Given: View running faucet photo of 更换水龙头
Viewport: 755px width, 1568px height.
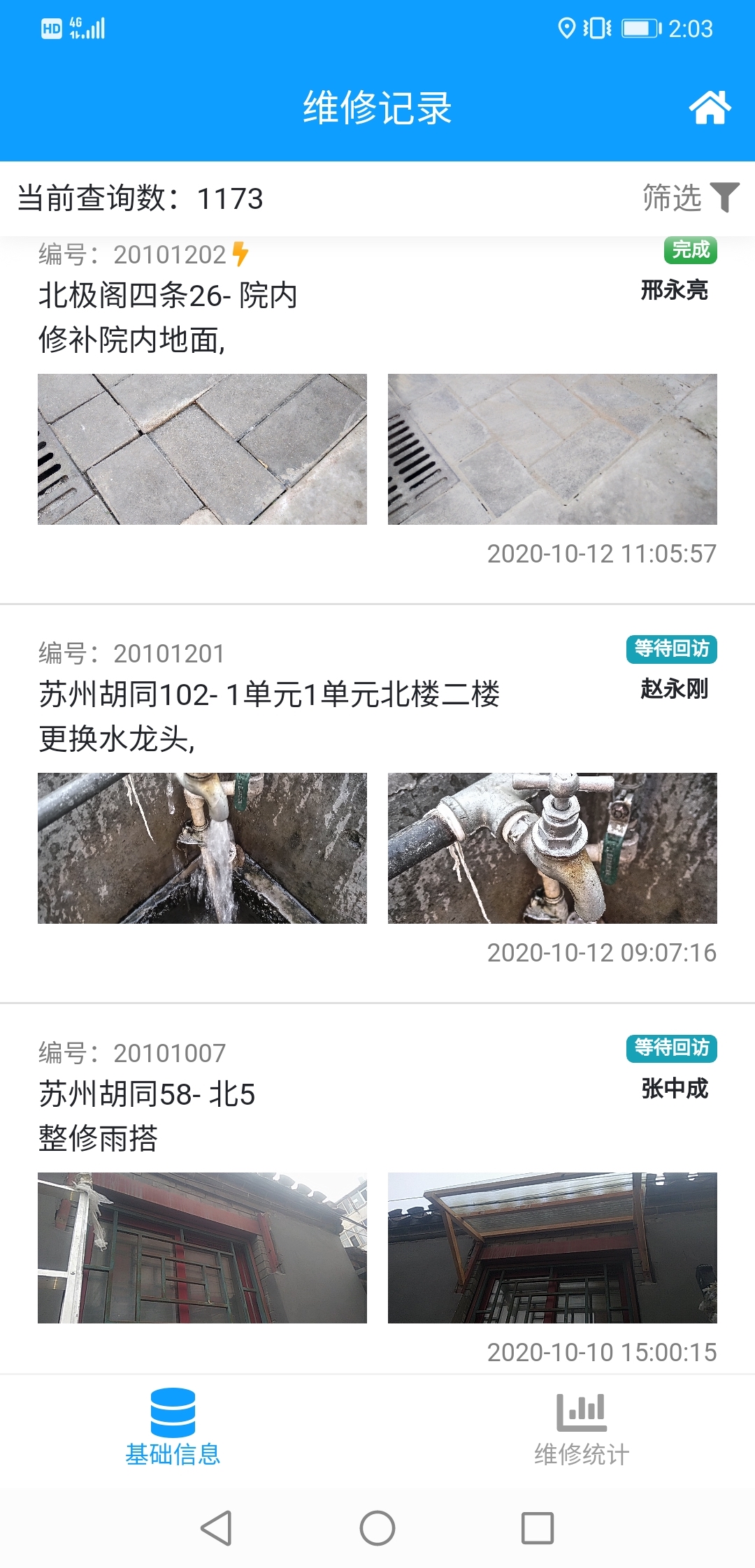Looking at the screenshot, I should (202, 848).
